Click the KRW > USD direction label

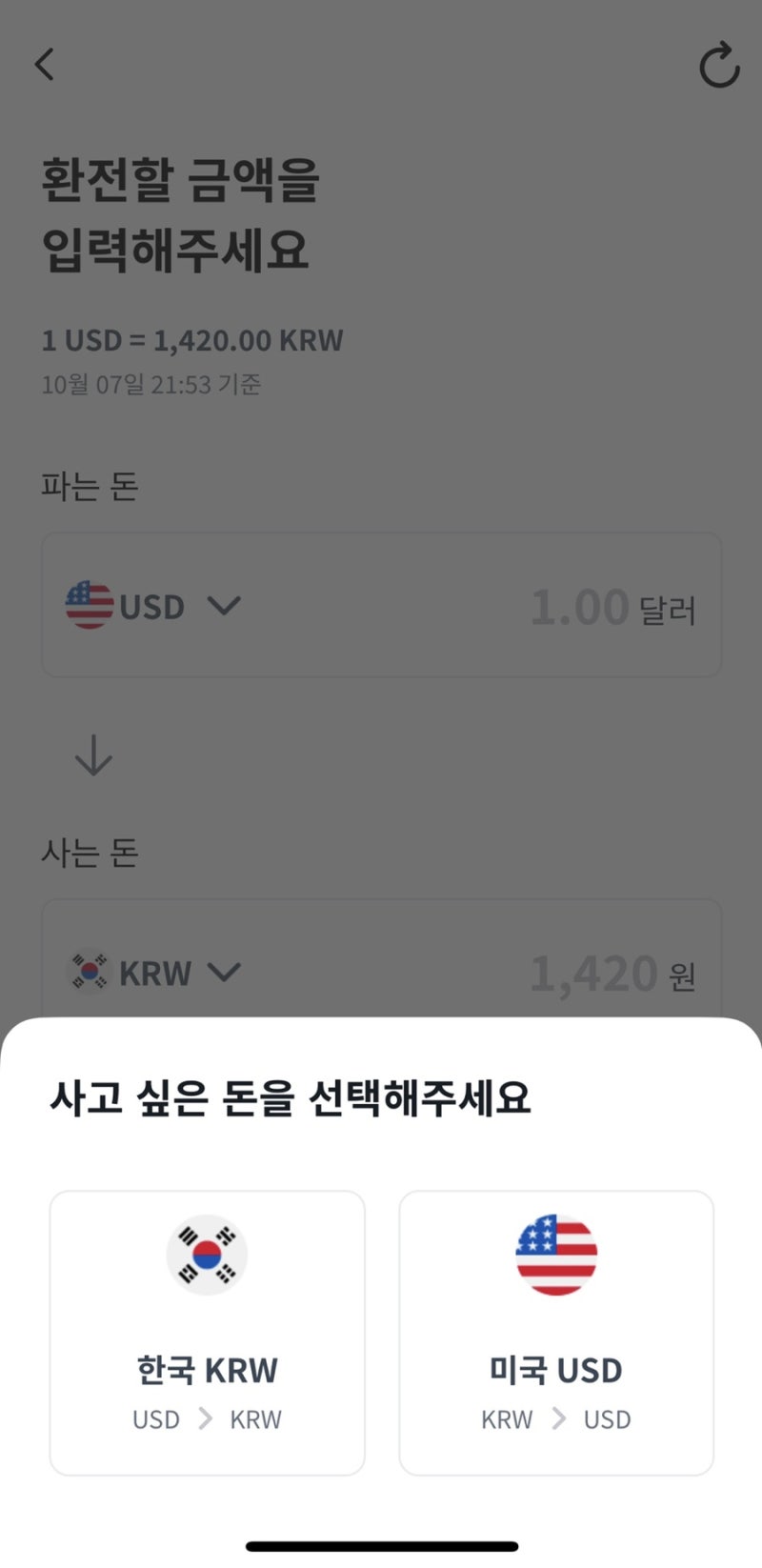coord(555,1419)
